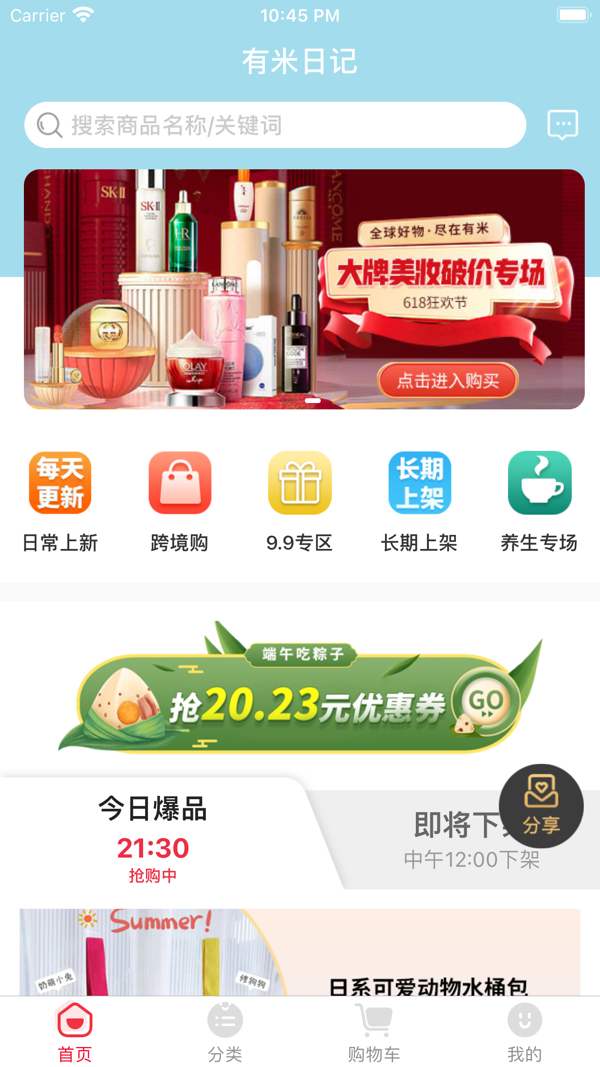Open the 购物车 cart tab
This screenshot has height=1067, width=600.
(374, 1032)
